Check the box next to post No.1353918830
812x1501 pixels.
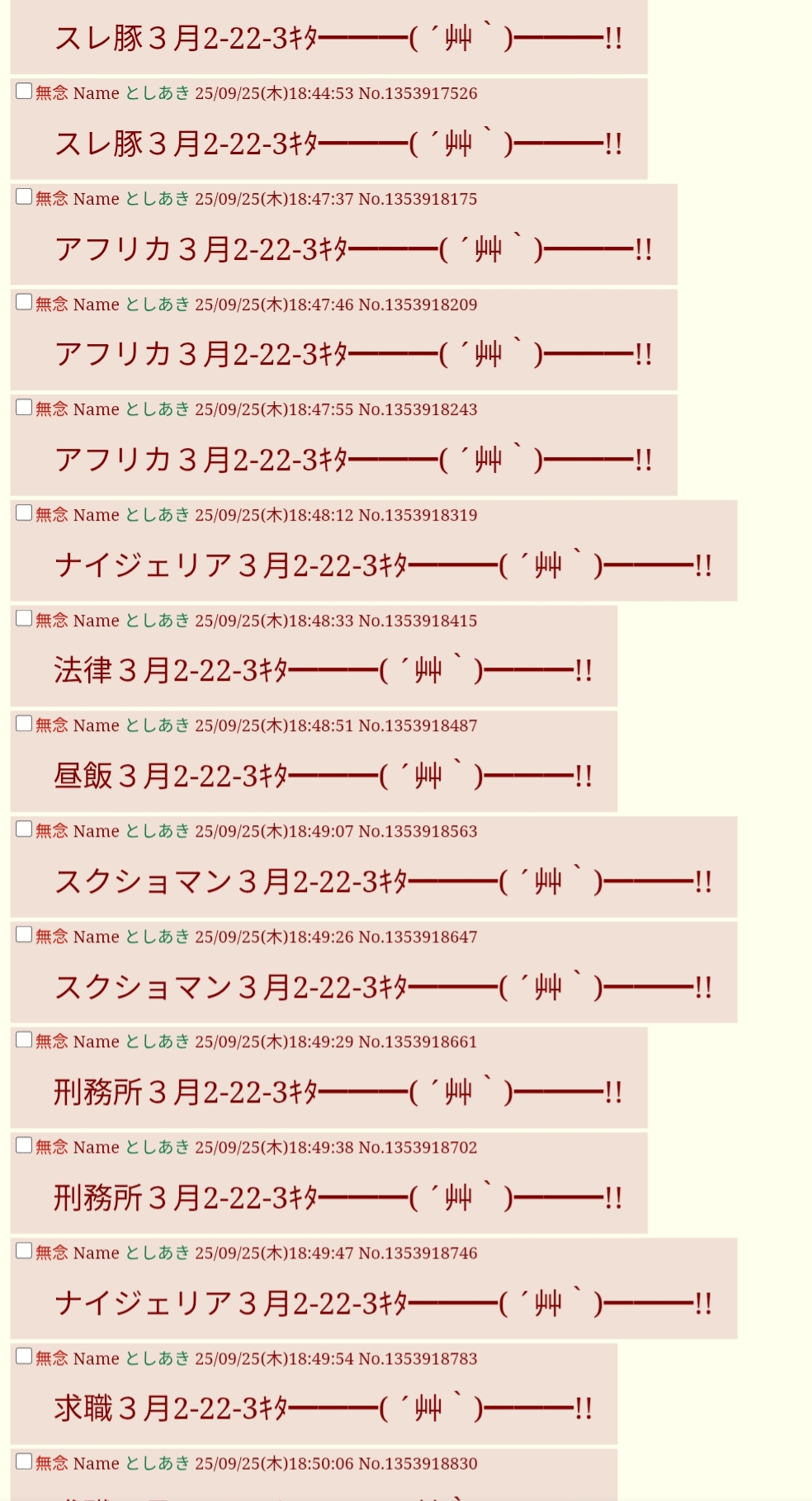click(x=24, y=1461)
